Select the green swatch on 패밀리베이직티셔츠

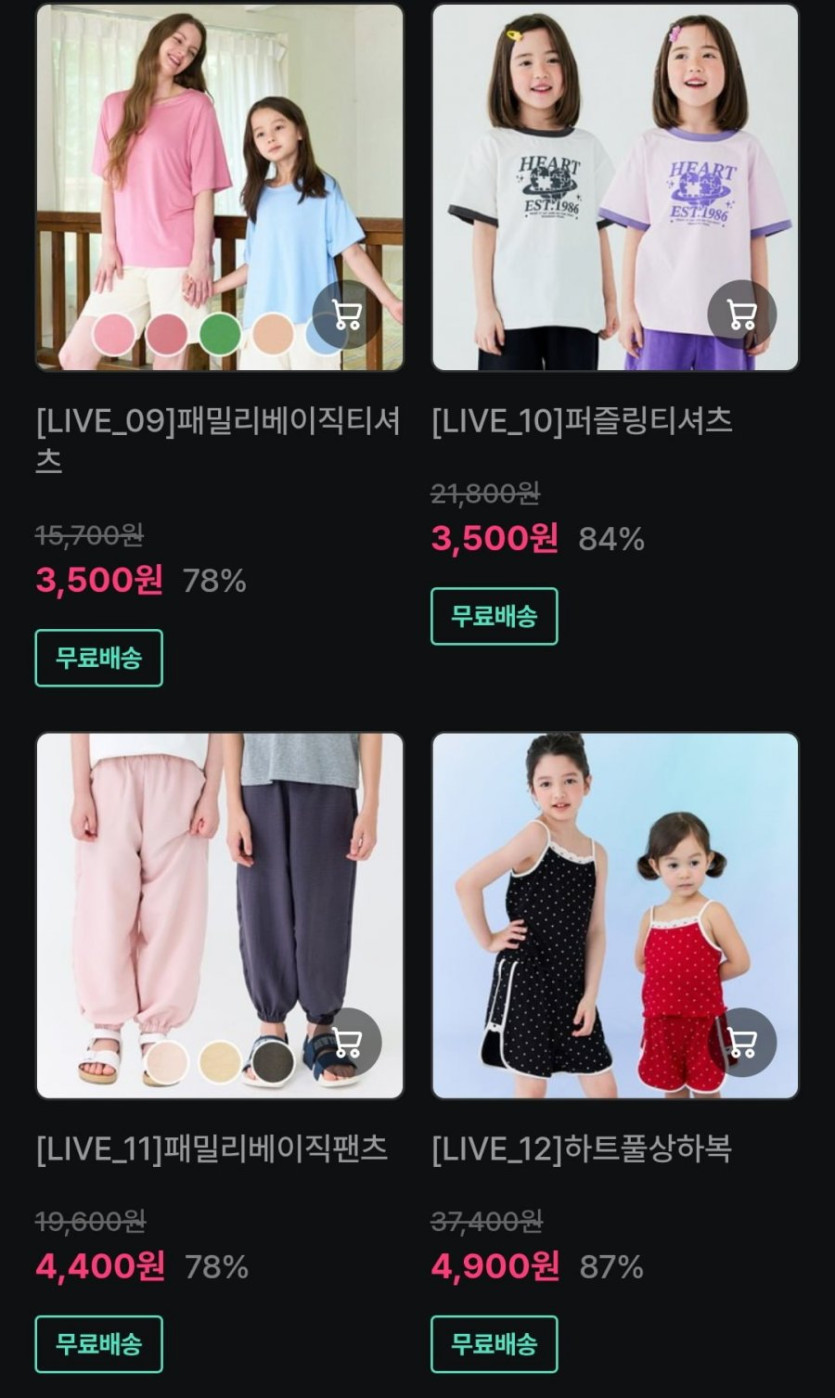220,334
